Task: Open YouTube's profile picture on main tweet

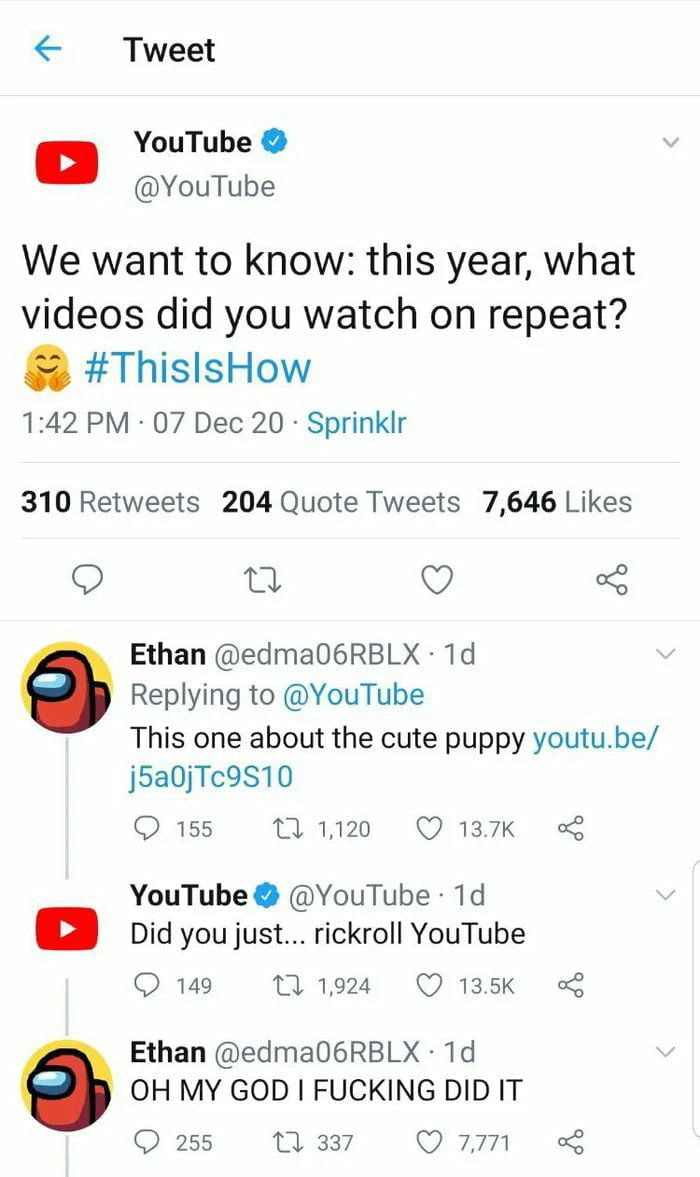Action: pyautogui.click(x=66, y=164)
